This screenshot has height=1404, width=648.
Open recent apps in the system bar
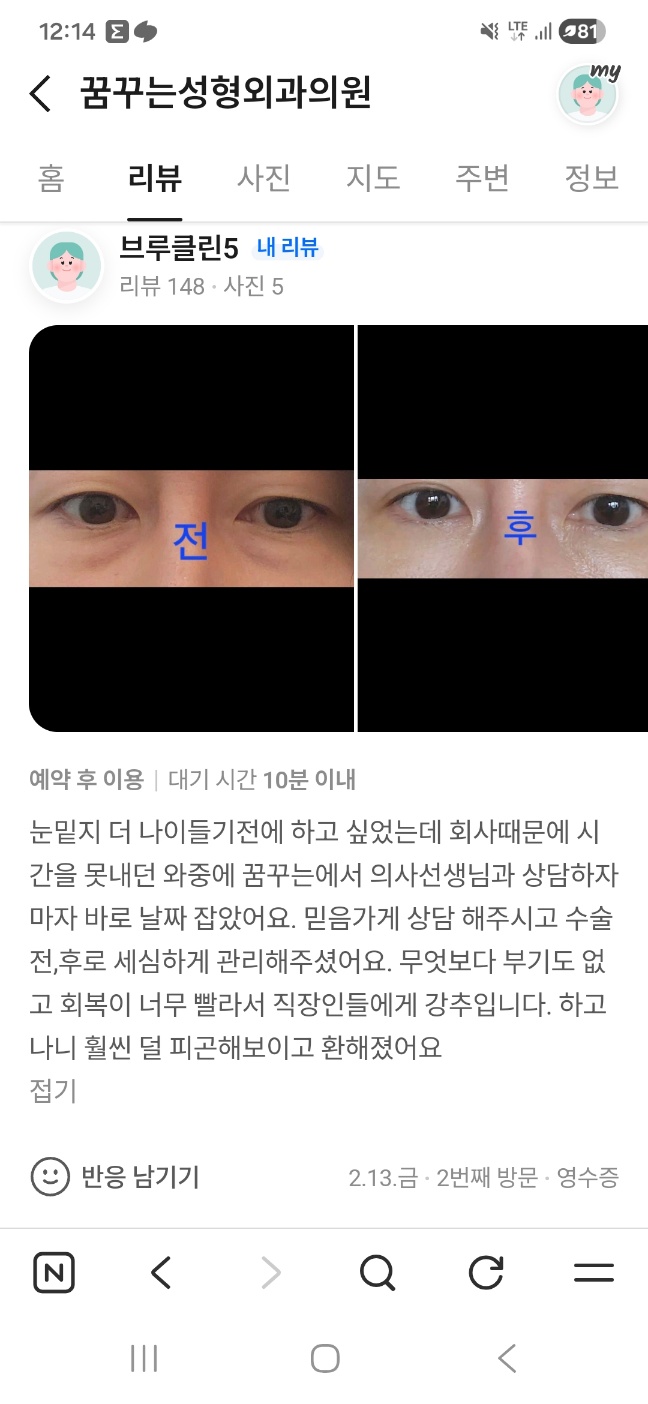coord(144,1358)
